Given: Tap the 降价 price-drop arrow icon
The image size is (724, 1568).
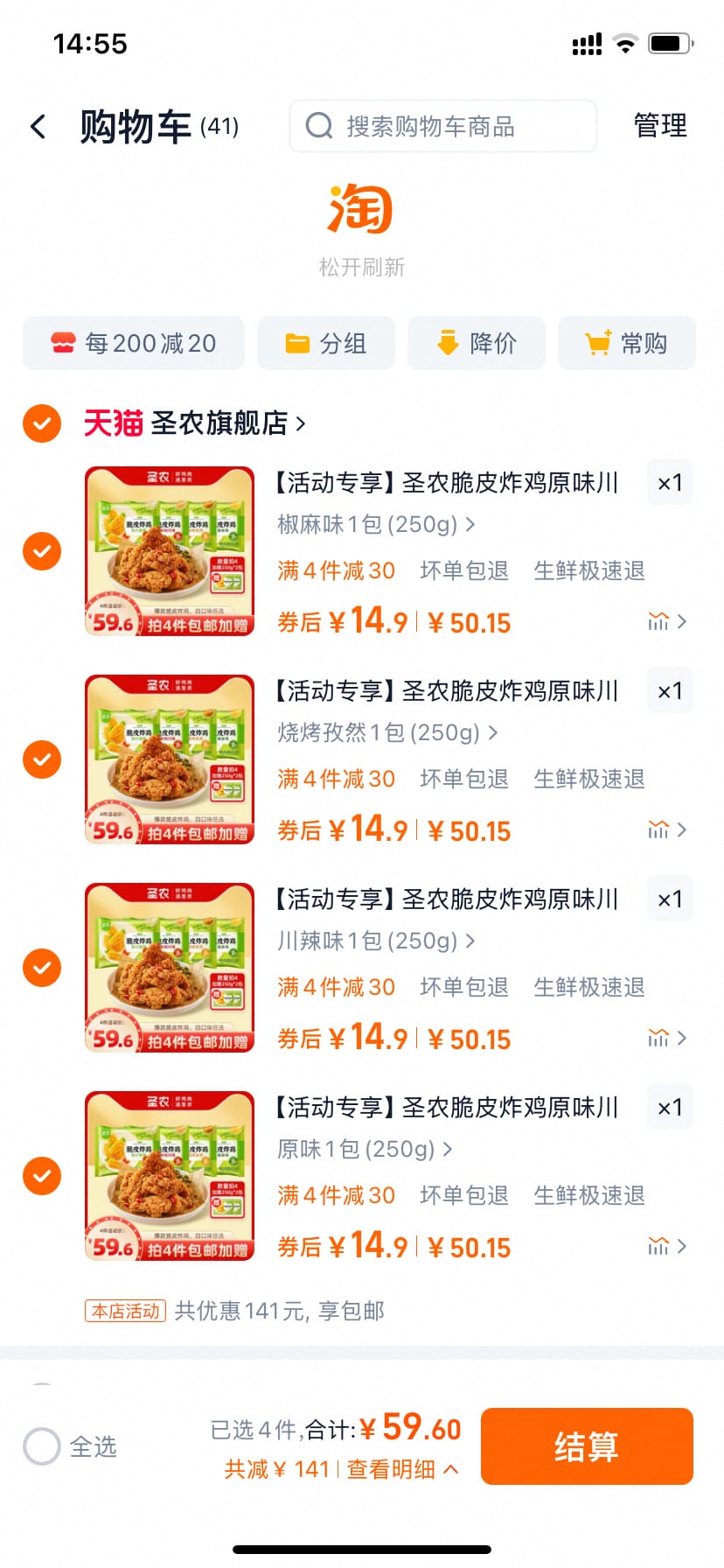Looking at the screenshot, I should click(449, 343).
